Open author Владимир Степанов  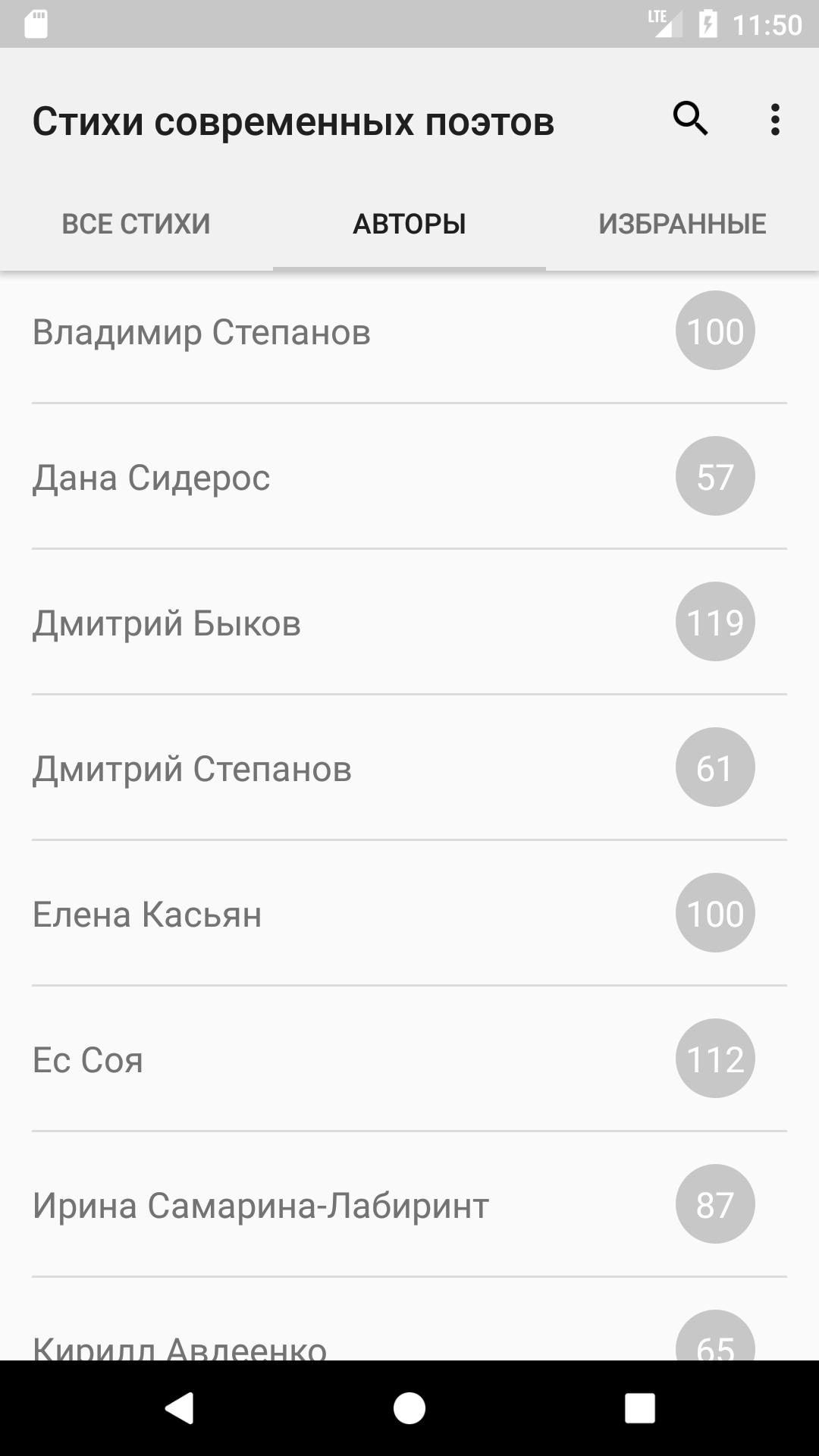click(409, 331)
